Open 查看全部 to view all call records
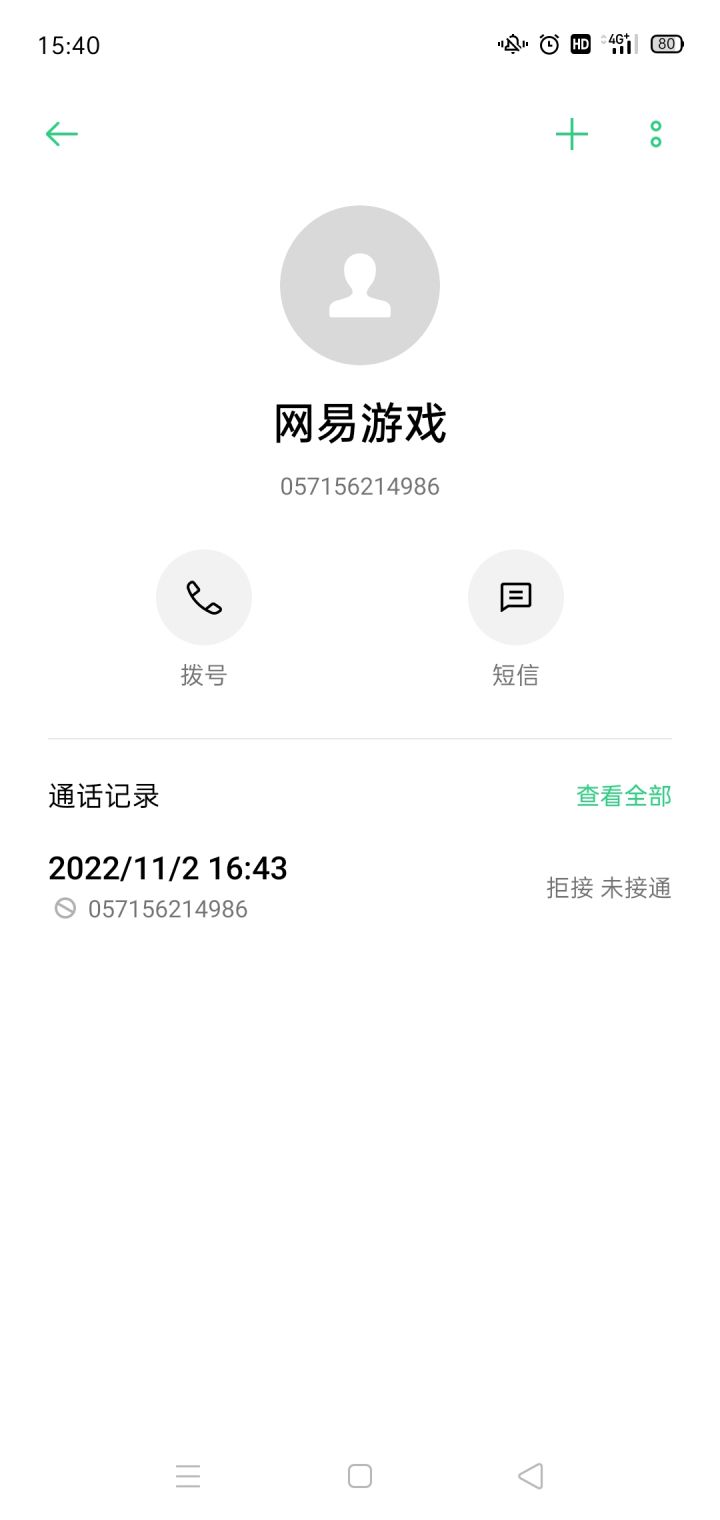720x1520 pixels. point(621,796)
